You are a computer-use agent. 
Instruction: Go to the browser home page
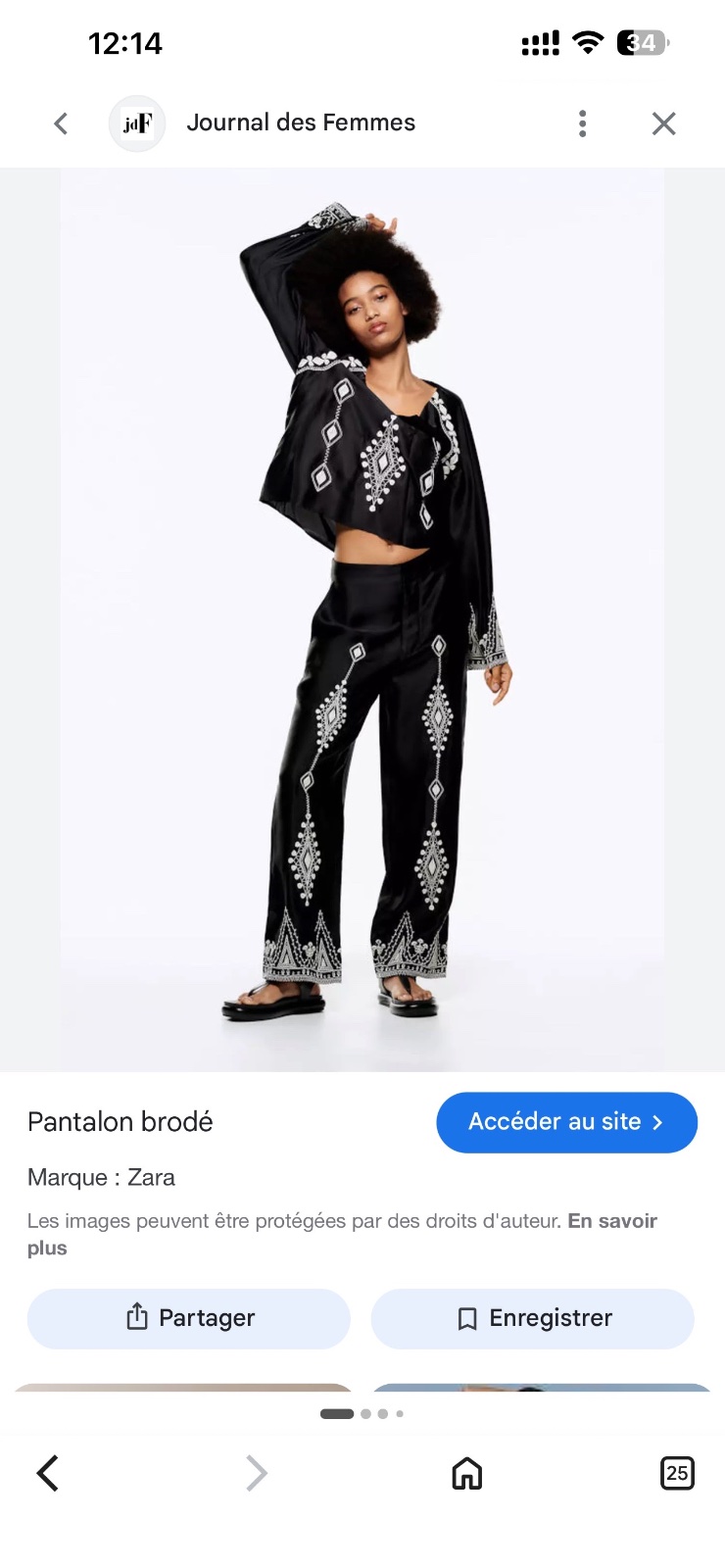(467, 1473)
